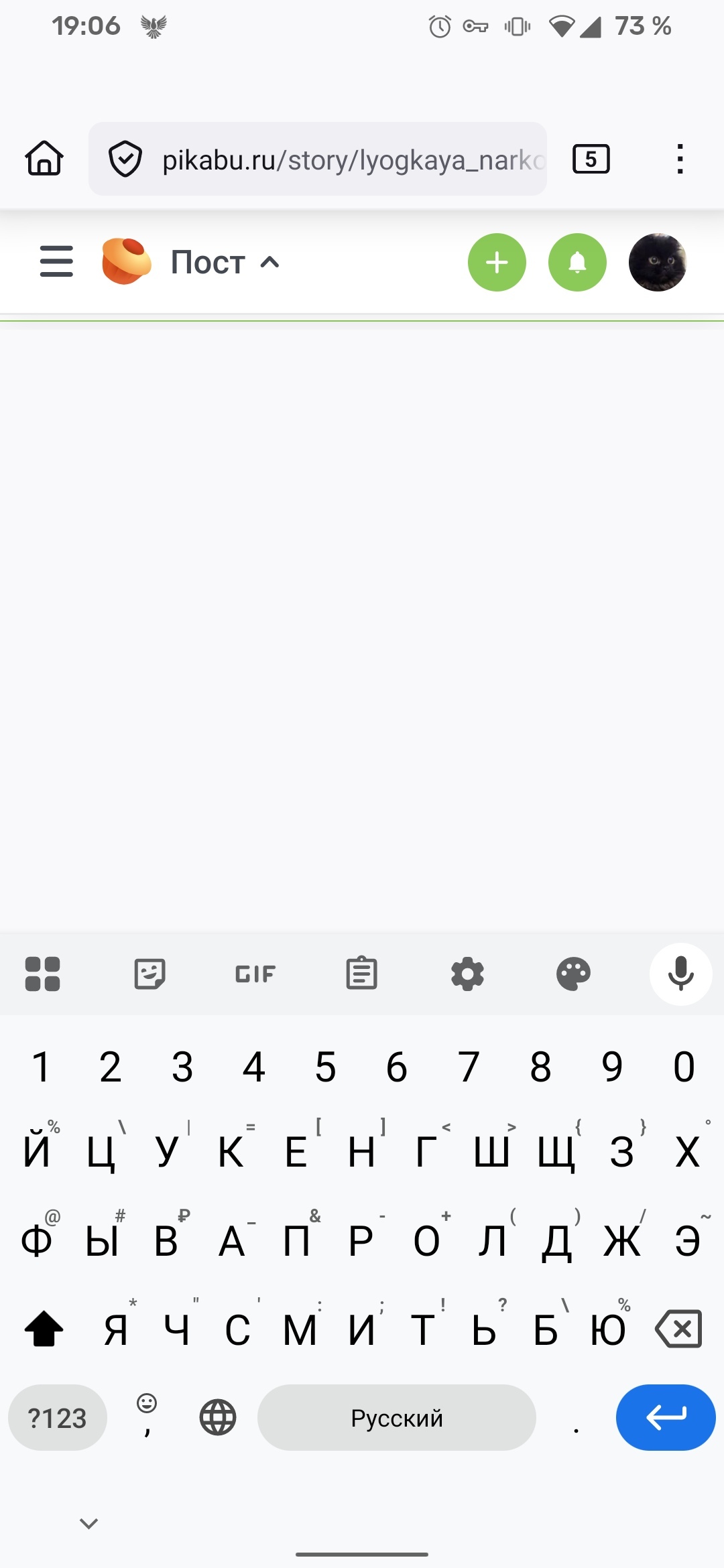This screenshot has width=724, height=1568.
Task: Switch keyboard language with globe key
Action: (x=218, y=1418)
